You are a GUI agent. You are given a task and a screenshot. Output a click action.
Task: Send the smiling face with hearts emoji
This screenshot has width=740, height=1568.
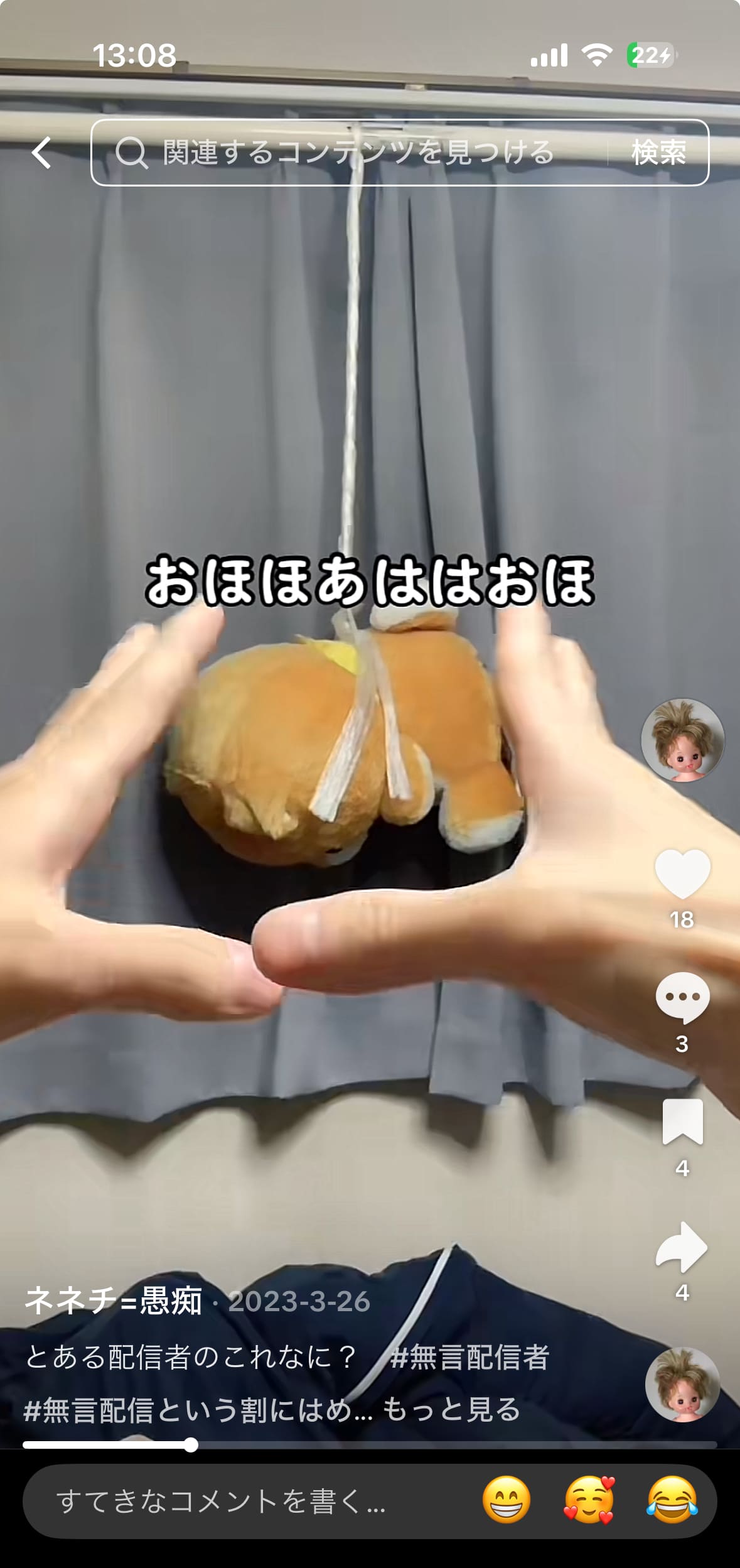[x=589, y=1500]
